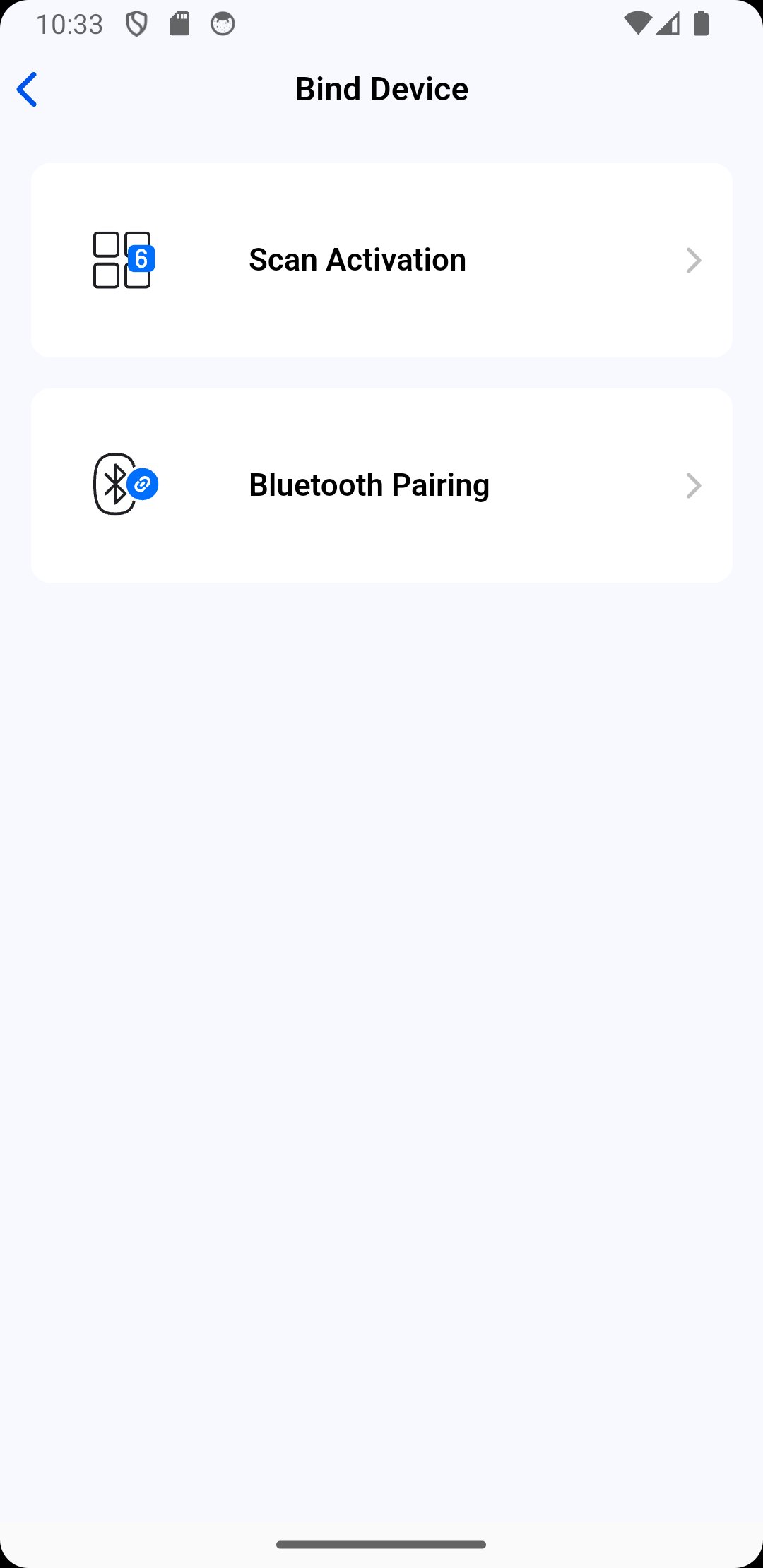Open Bluetooth Pairing option
Viewport: 763px width, 1568px height.
(x=381, y=485)
